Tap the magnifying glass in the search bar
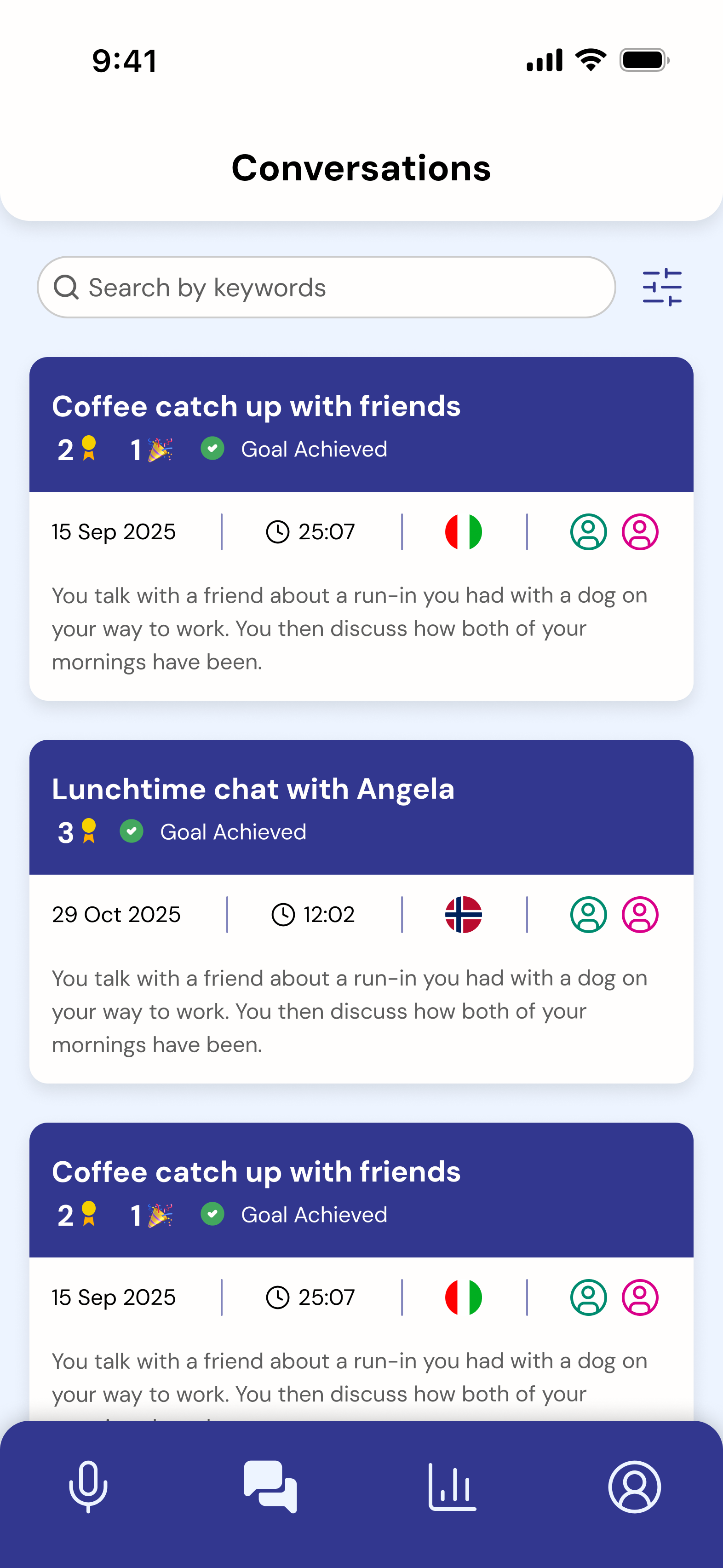The width and height of the screenshot is (723, 1568). [67, 287]
